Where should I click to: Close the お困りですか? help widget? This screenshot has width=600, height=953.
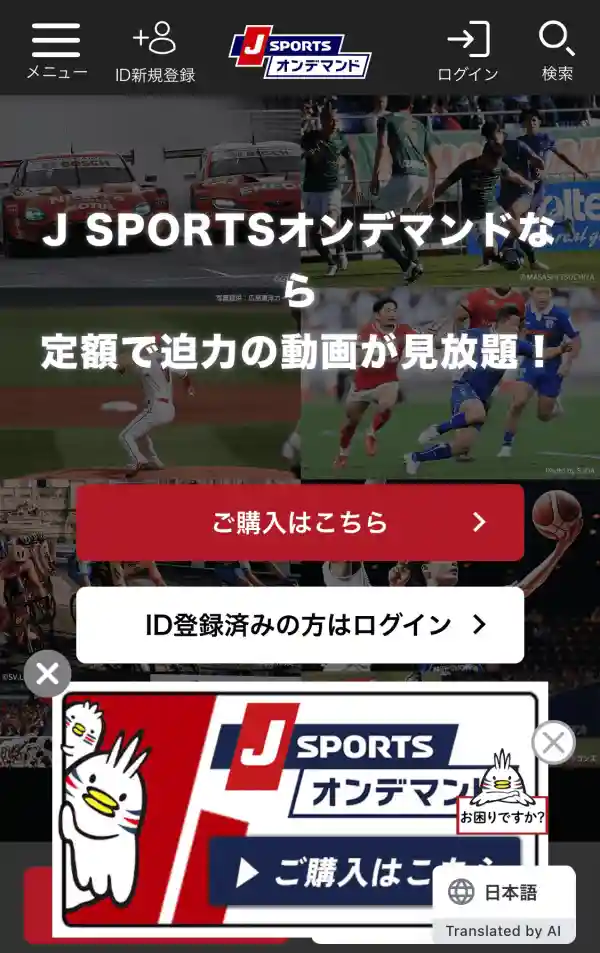click(553, 743)
